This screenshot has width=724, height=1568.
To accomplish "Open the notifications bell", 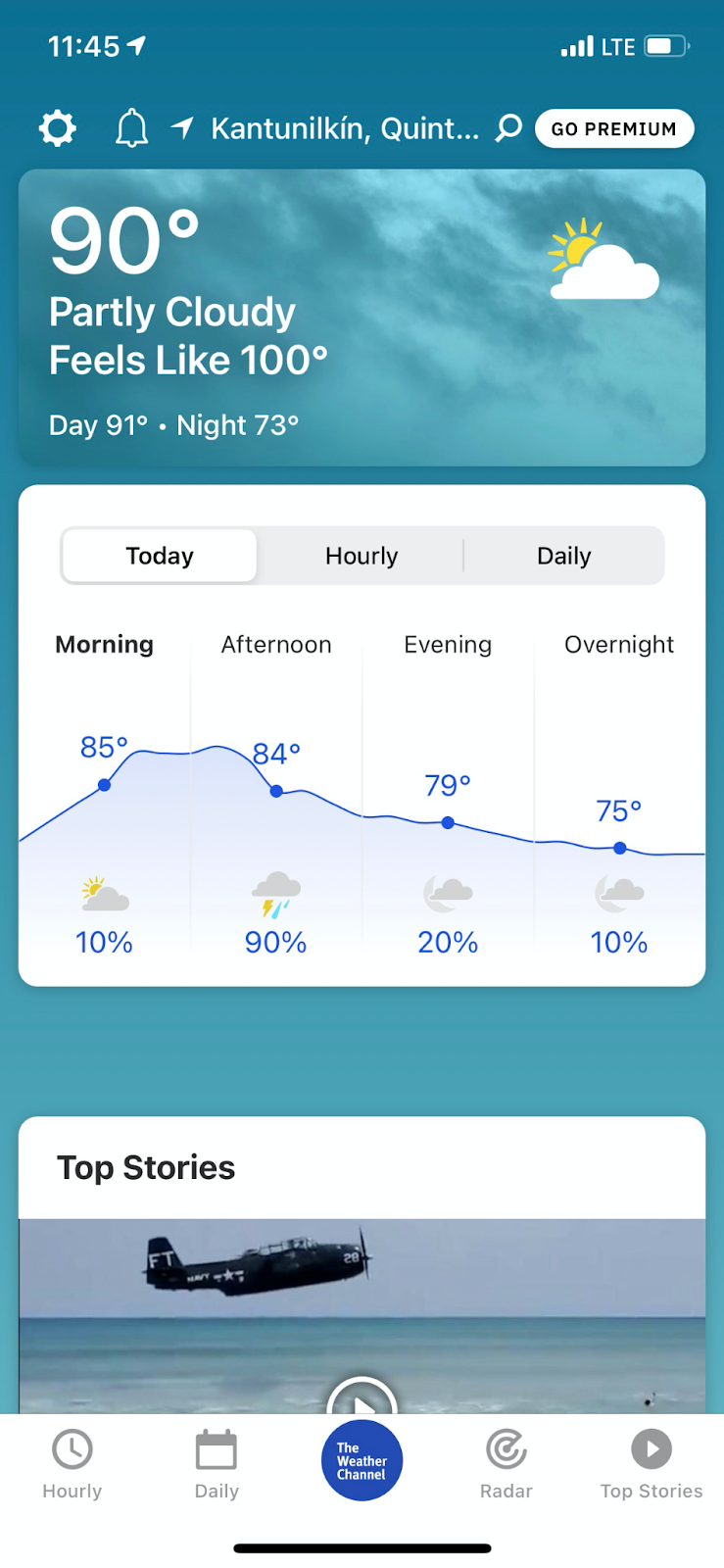I will coord(131,128).
